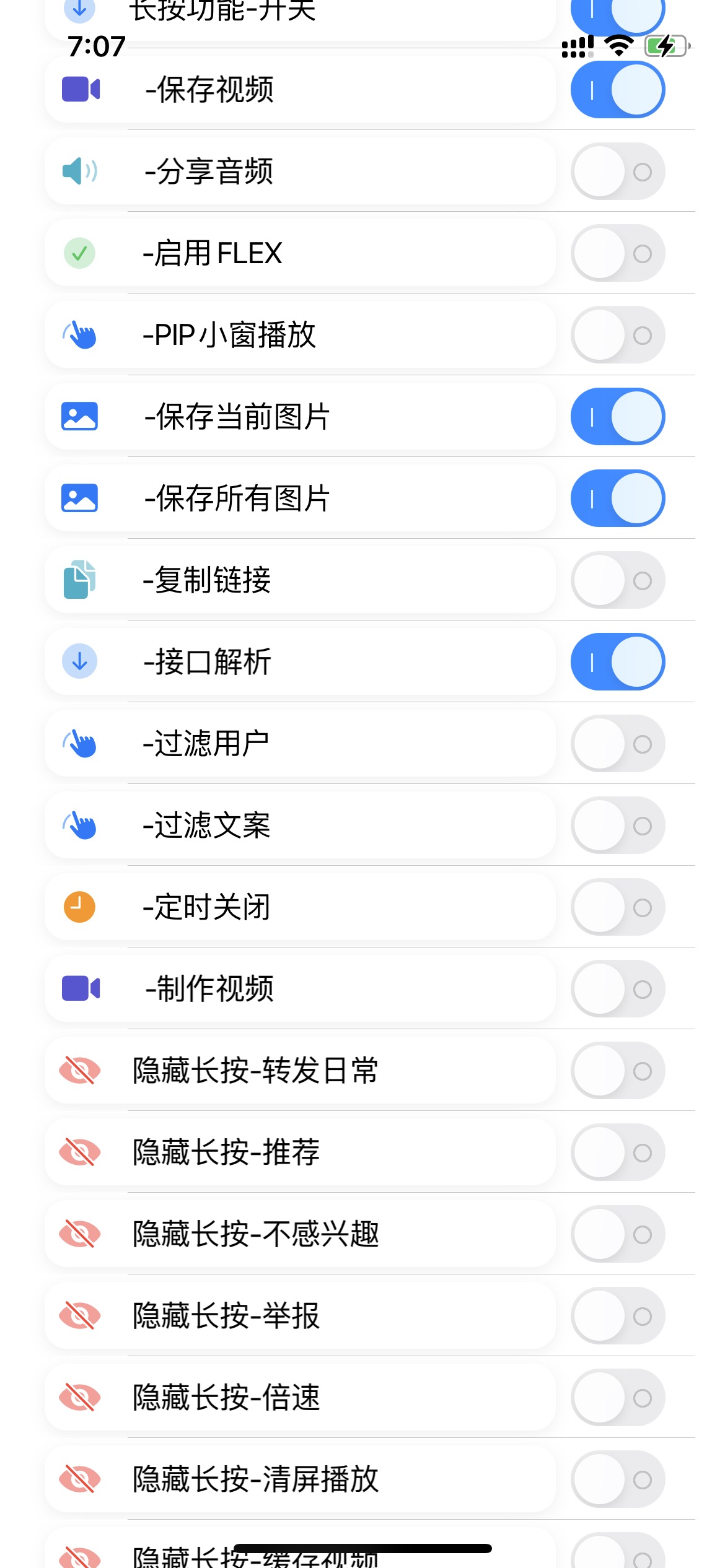Toggle on 过滤文案
This screenshot has width=725, height=1568.
tap(617, 825)
